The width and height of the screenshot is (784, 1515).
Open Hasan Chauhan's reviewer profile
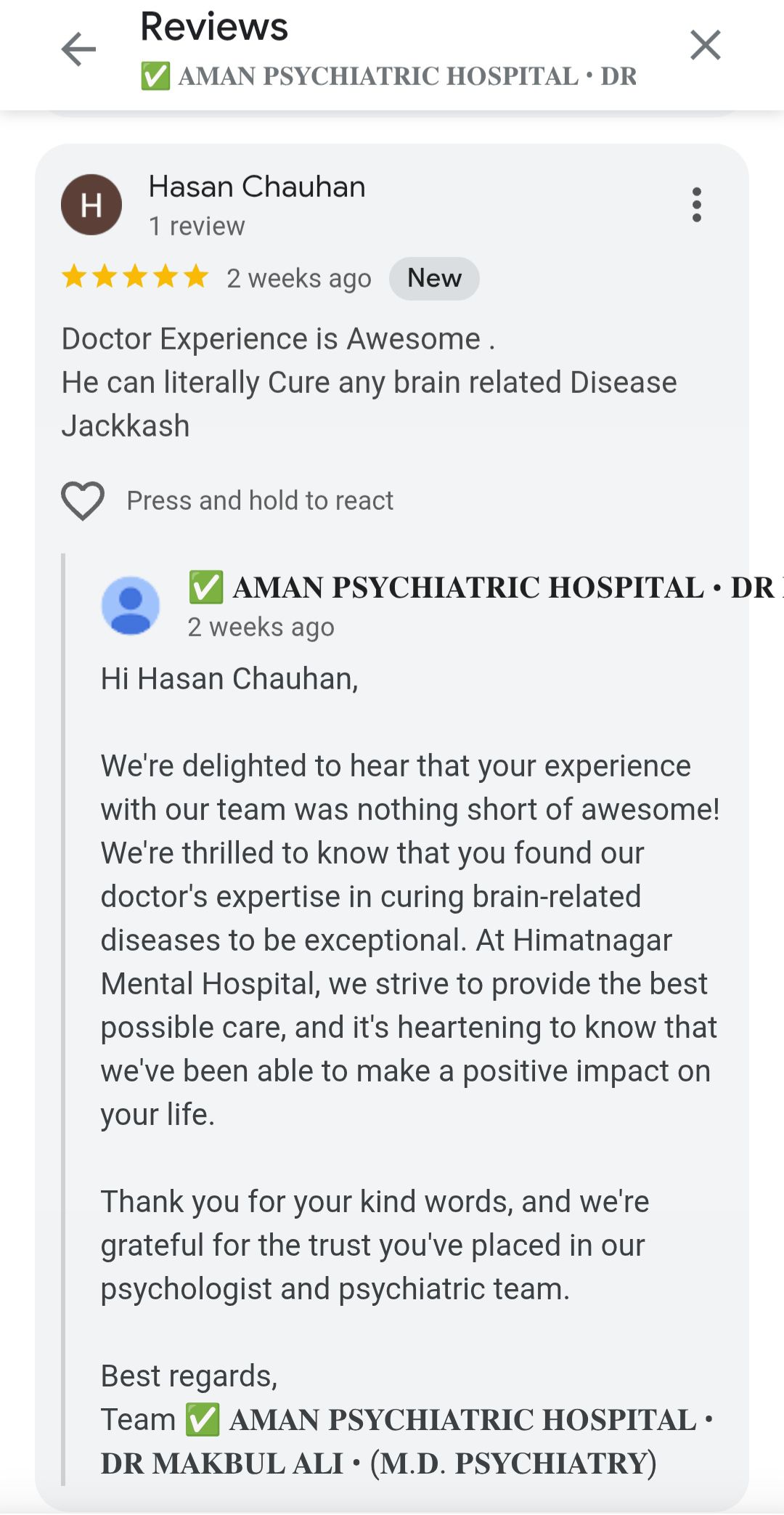(256, 187)
